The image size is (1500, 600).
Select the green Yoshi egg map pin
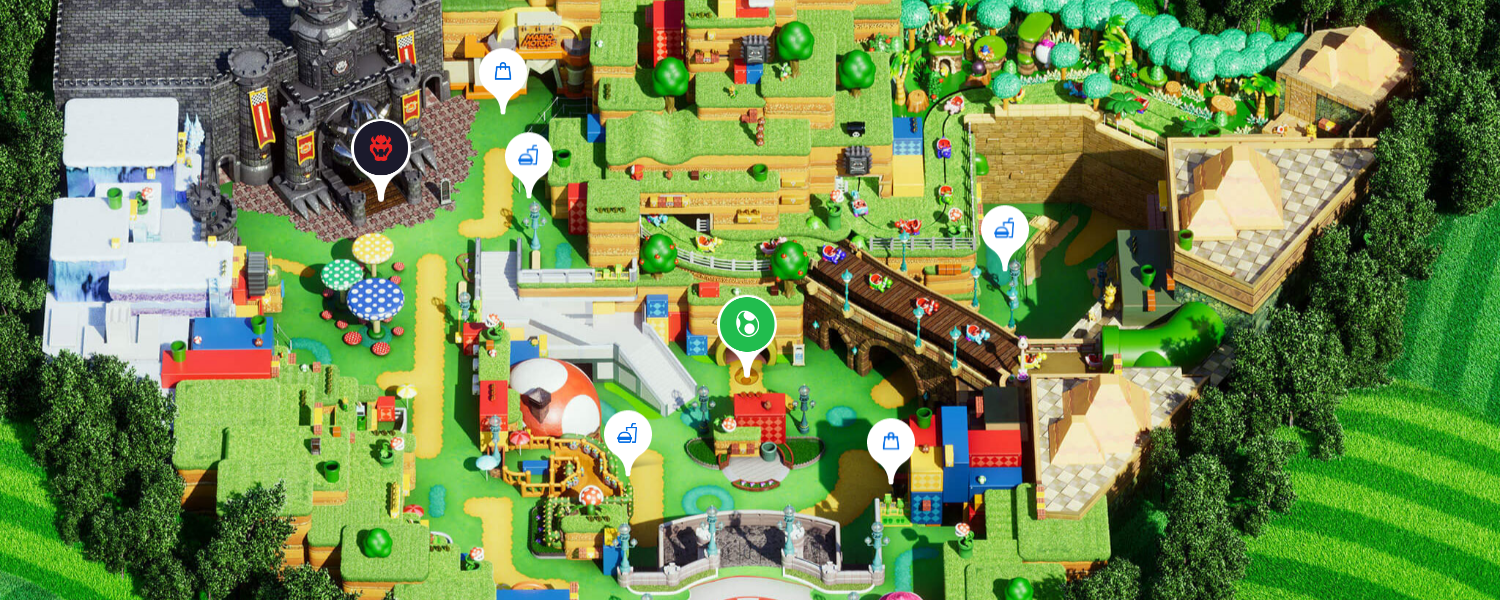747,324
